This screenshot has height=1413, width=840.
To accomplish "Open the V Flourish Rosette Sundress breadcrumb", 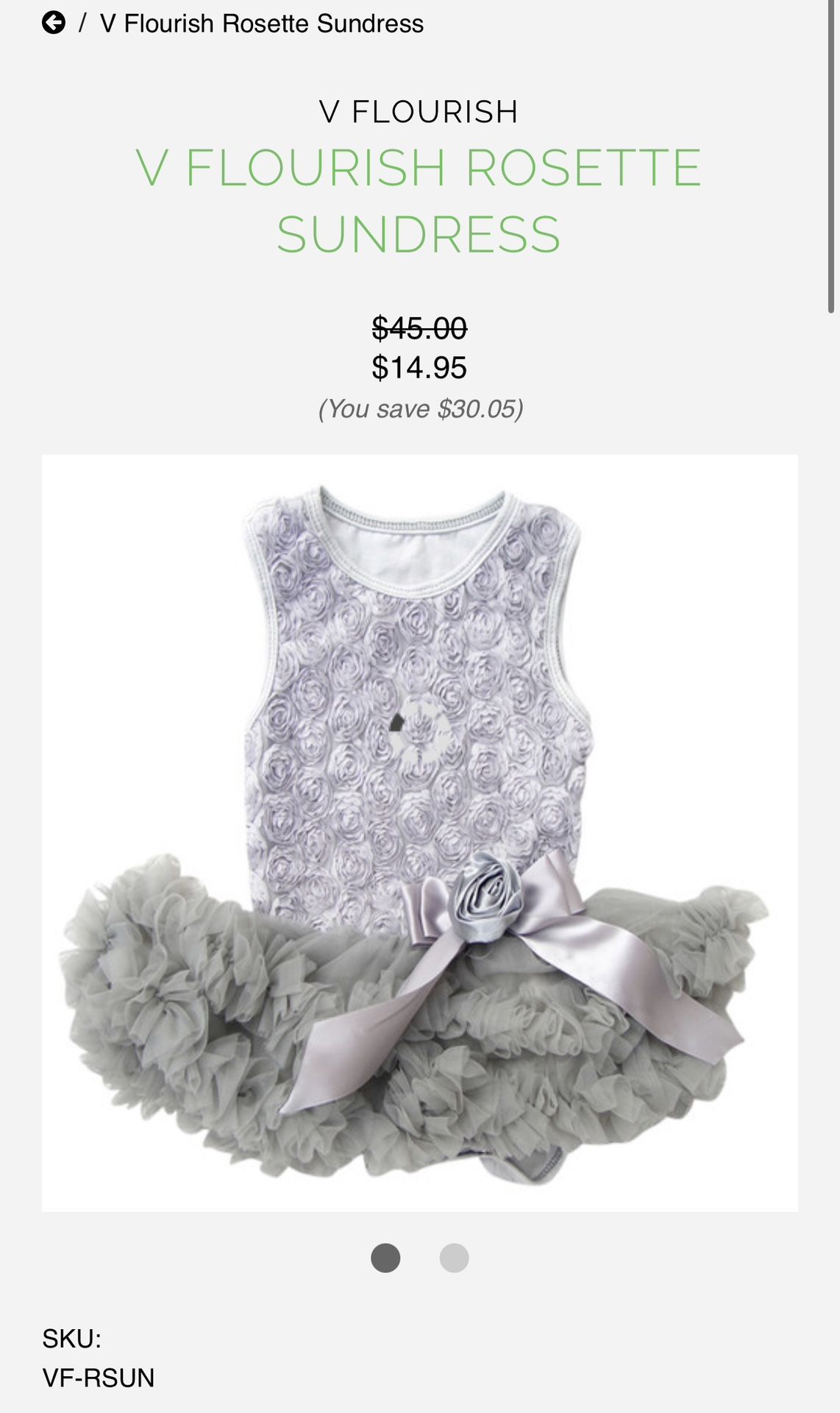I will click(x=261, y=24).
